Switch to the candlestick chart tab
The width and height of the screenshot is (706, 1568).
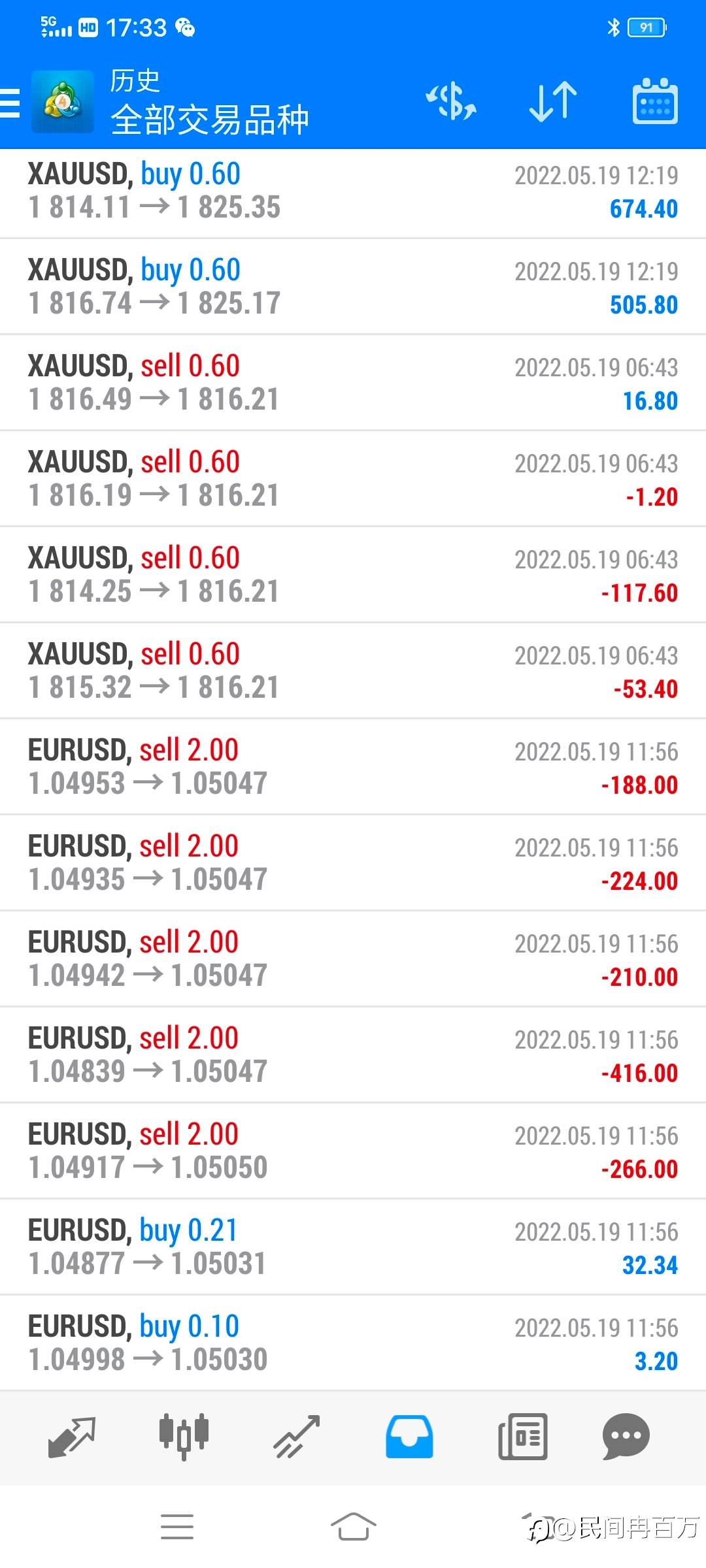point(184,1437)
